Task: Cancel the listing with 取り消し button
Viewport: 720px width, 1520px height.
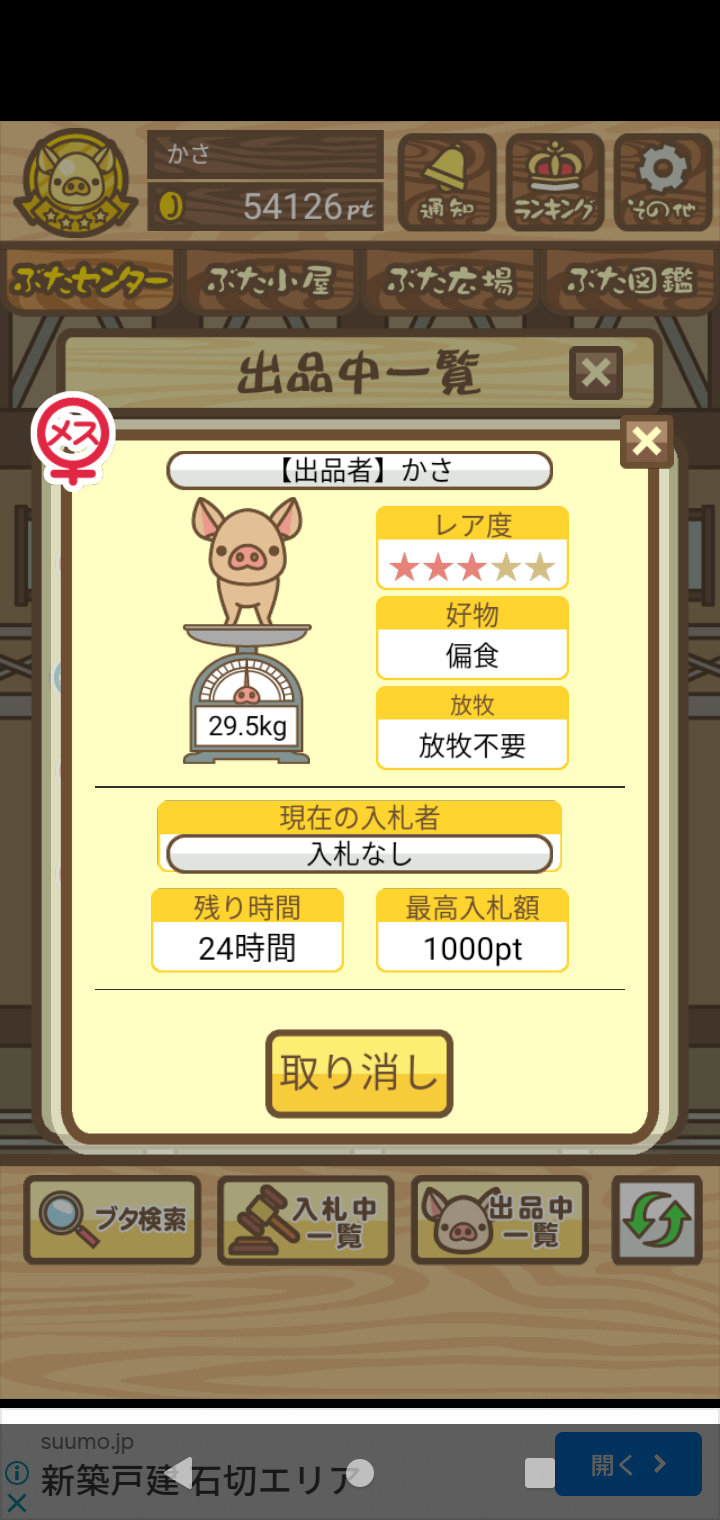Action: 359,1073
